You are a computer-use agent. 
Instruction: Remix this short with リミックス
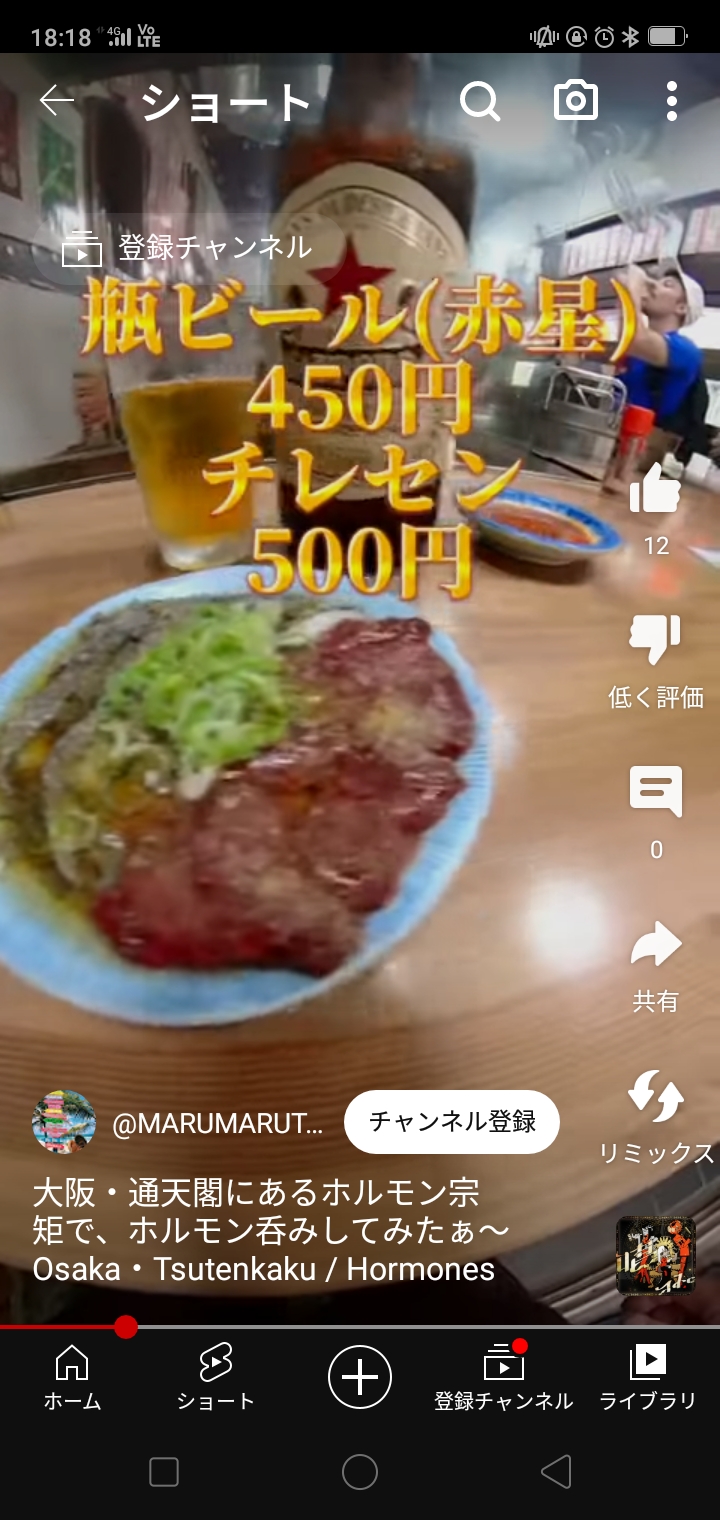[655, 1096]
